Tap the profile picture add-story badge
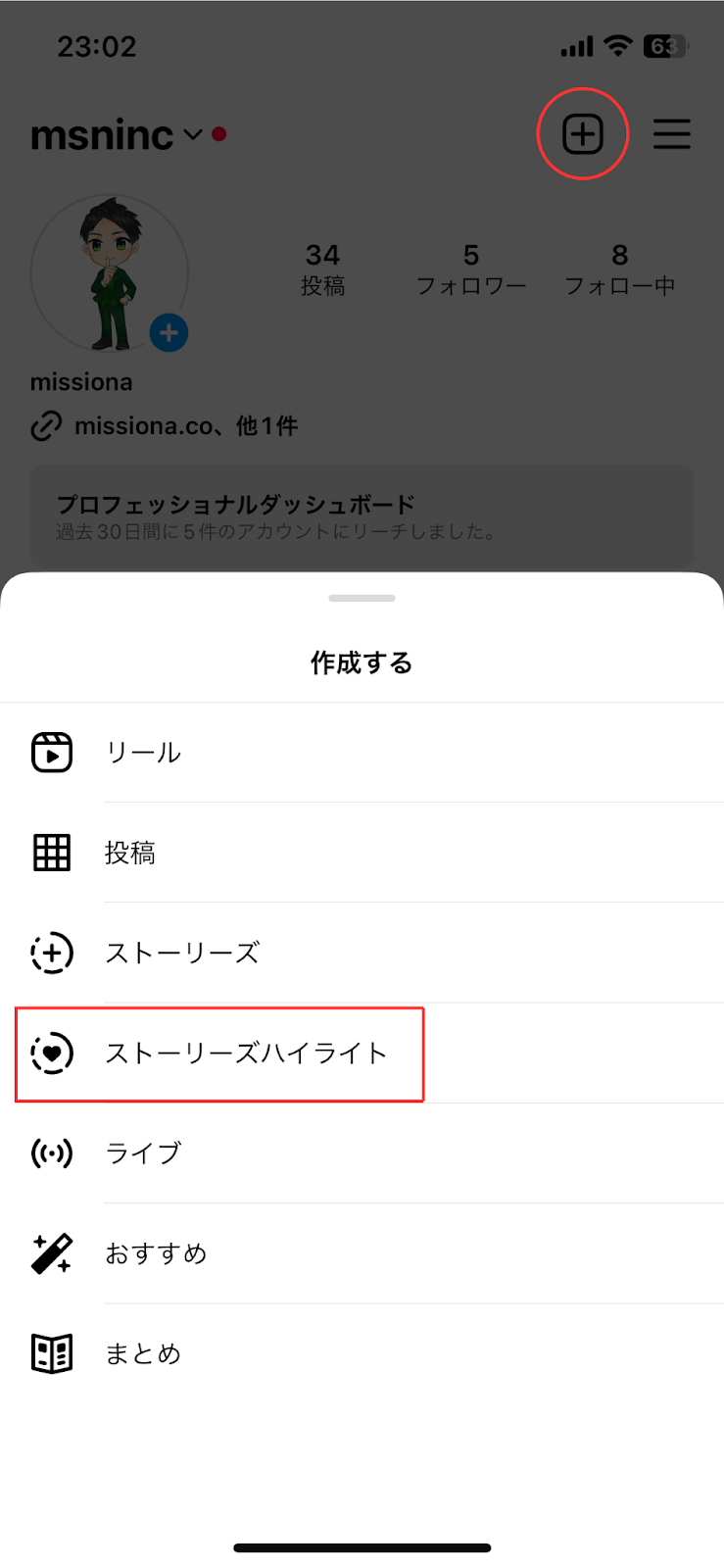724x1568 pixels. [x=169, y=333]
